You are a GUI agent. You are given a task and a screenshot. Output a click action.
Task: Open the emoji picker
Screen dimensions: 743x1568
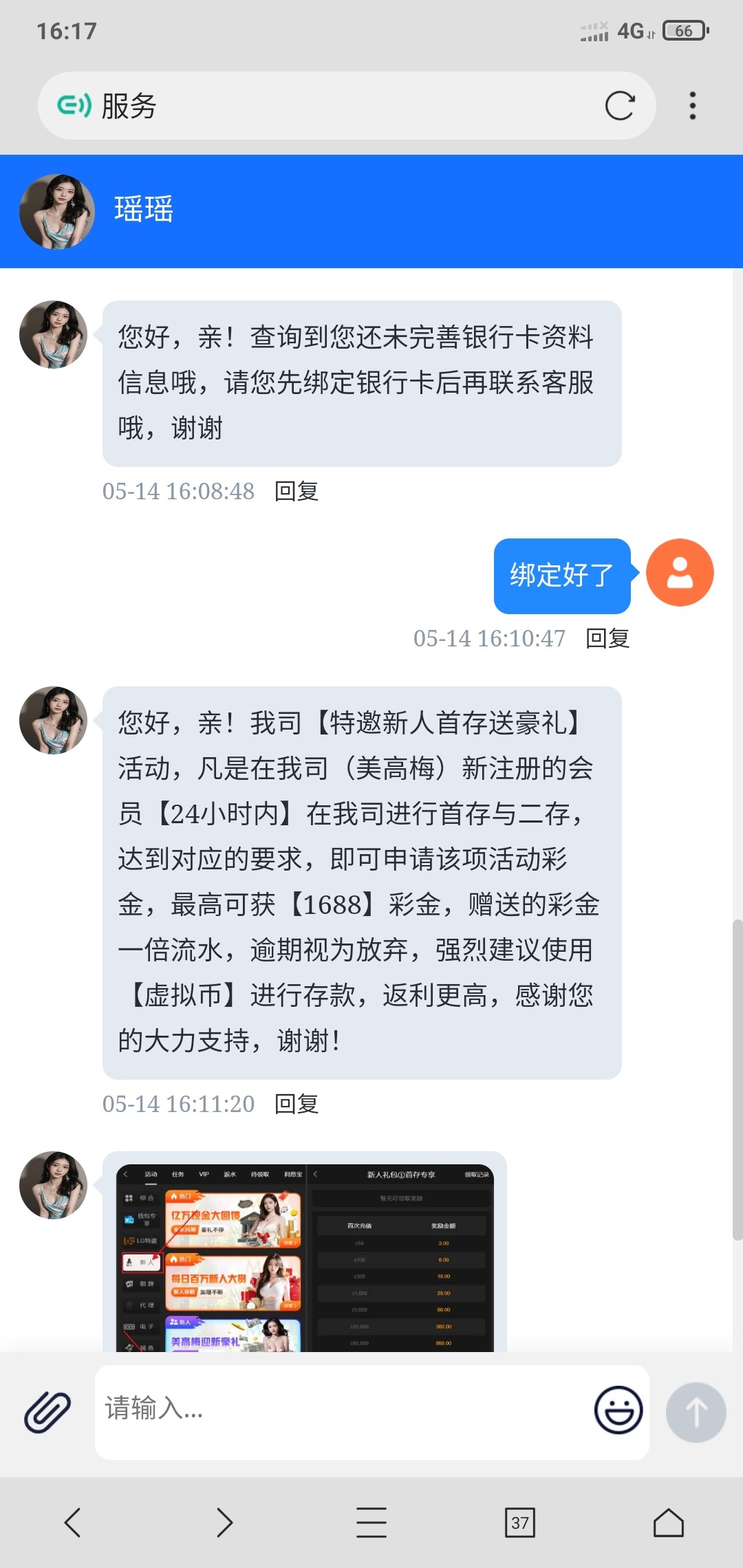pyautogui.click(x=618, y=1410)
